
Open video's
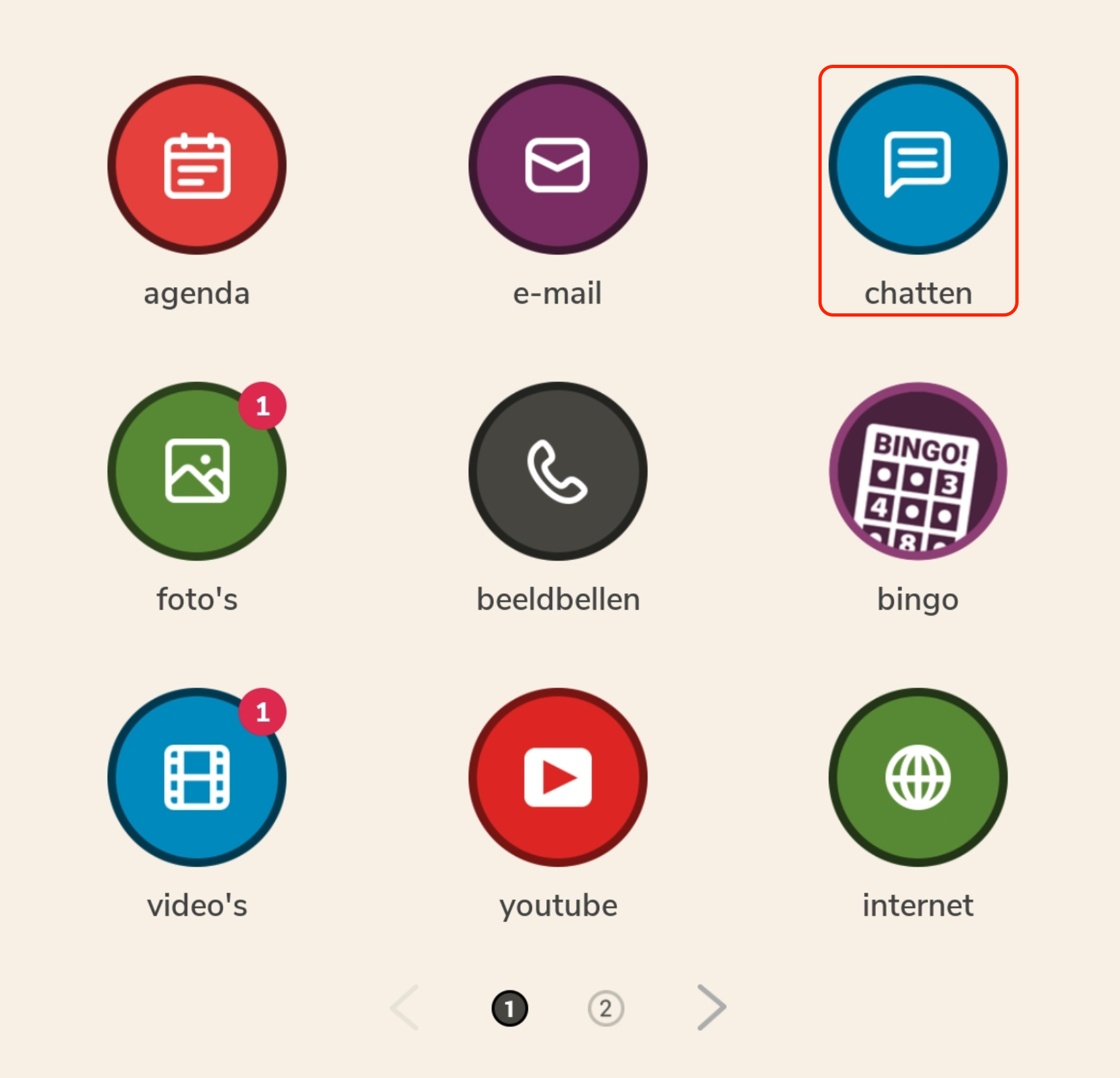[197, 777]
